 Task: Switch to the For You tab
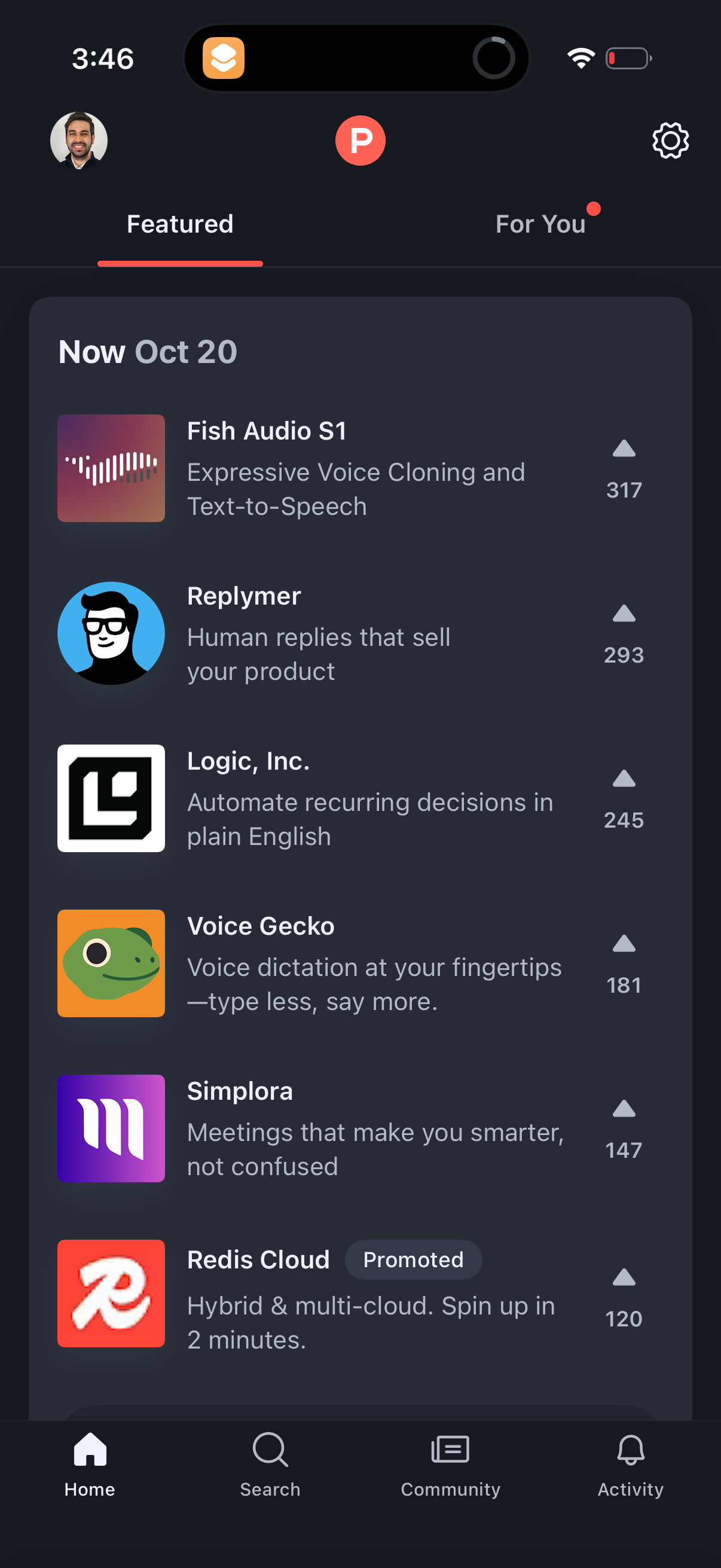click(x=541, y=224)
